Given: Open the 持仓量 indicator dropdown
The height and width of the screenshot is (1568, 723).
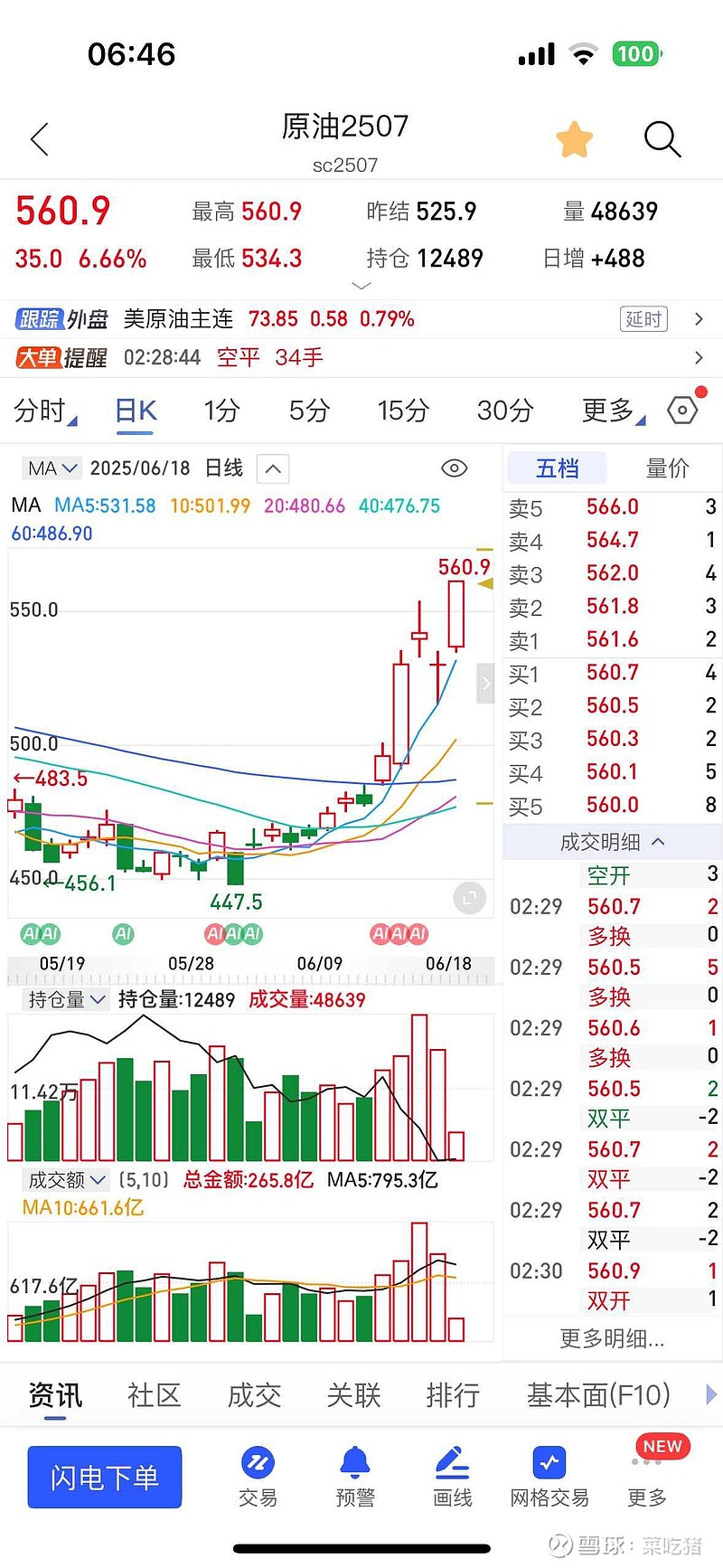Looking at the screenshot, I should [67, 999].
